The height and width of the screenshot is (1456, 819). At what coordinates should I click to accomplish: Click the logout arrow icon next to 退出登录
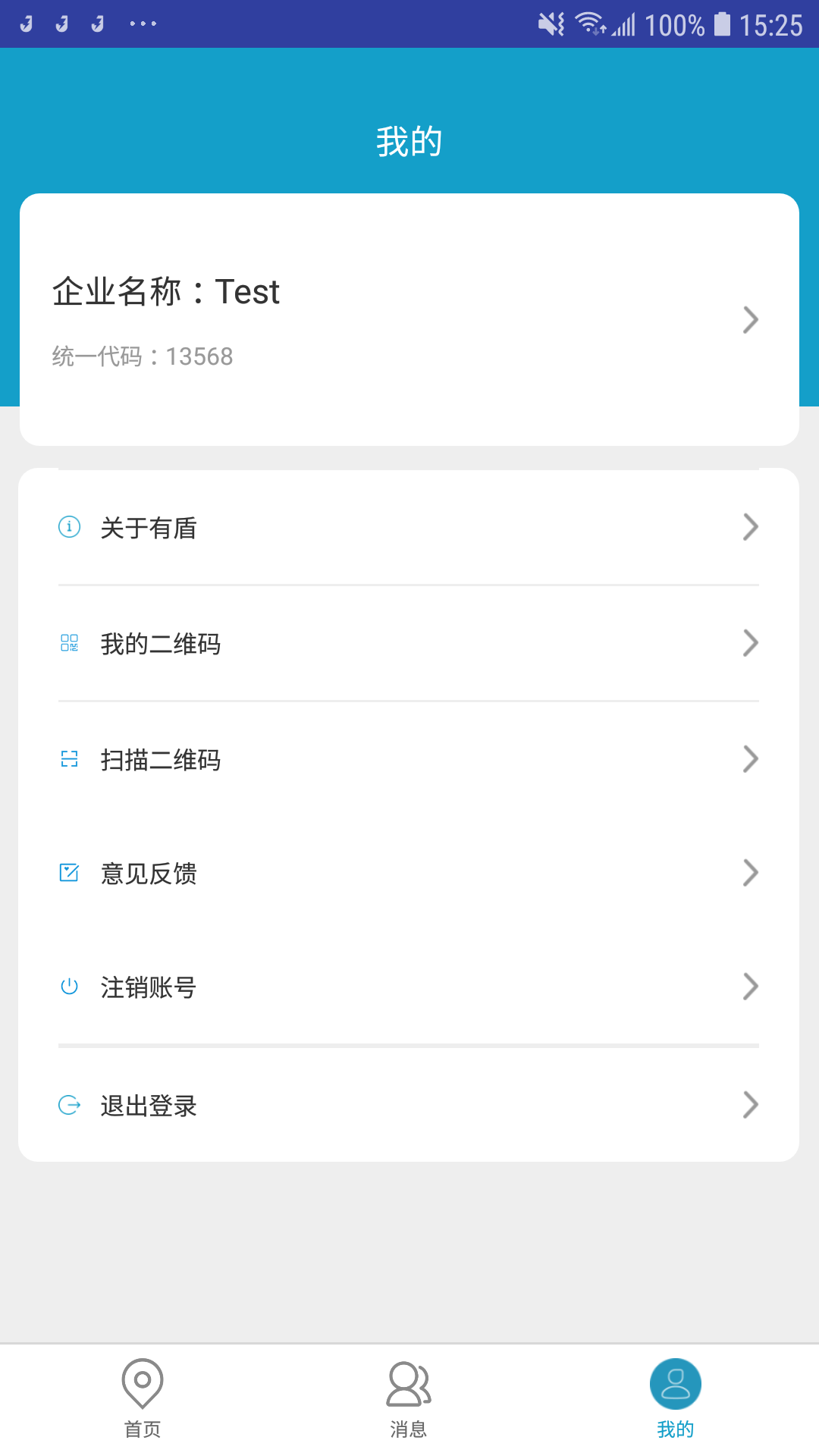point(70,1105)
